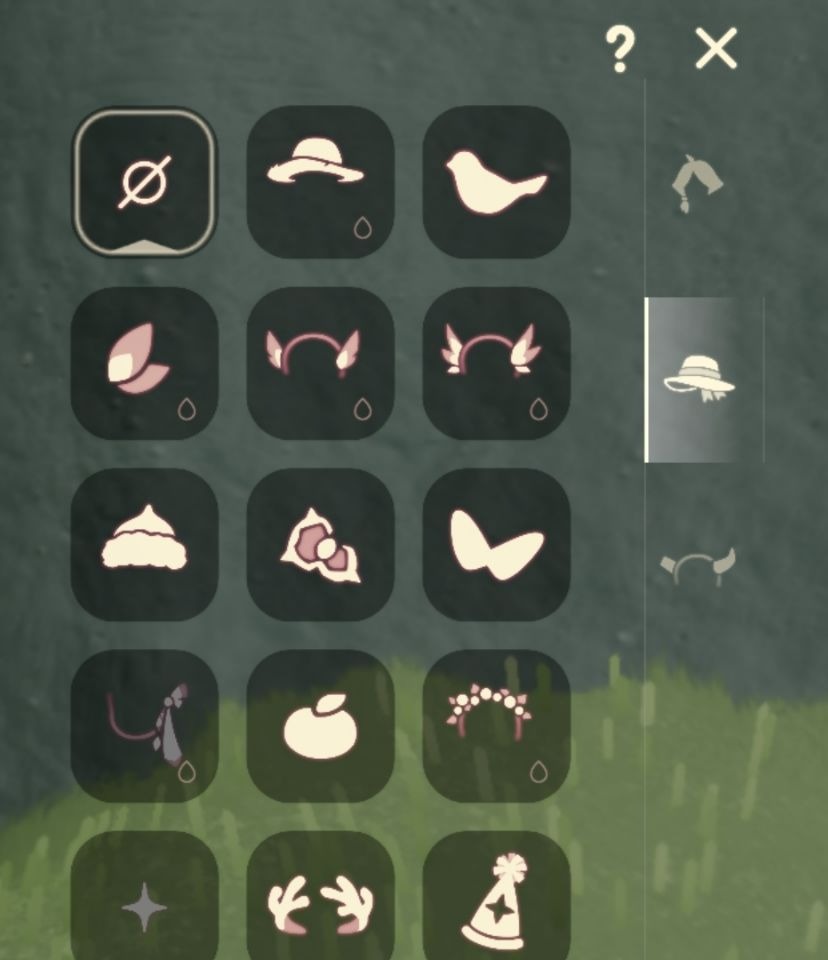This screenshot has height=960, width=828.
Task: Switch to the hat category tab
Action: (x=699, y=380)
